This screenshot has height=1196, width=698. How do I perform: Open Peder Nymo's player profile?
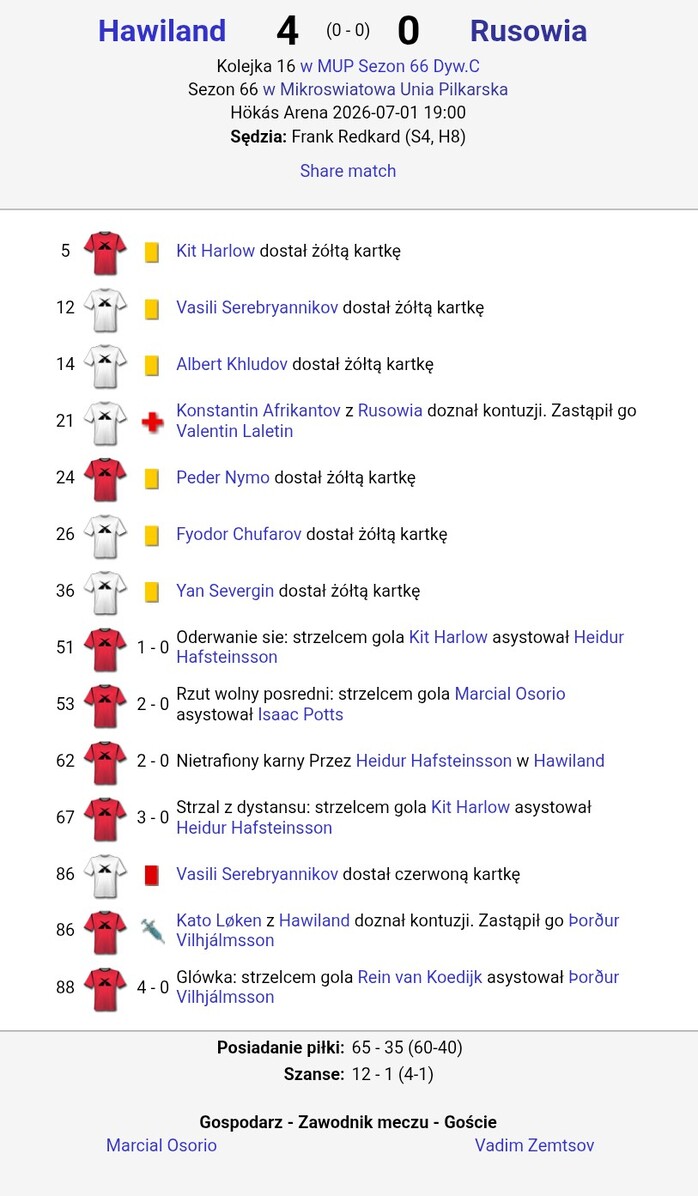tap(223, 477)
